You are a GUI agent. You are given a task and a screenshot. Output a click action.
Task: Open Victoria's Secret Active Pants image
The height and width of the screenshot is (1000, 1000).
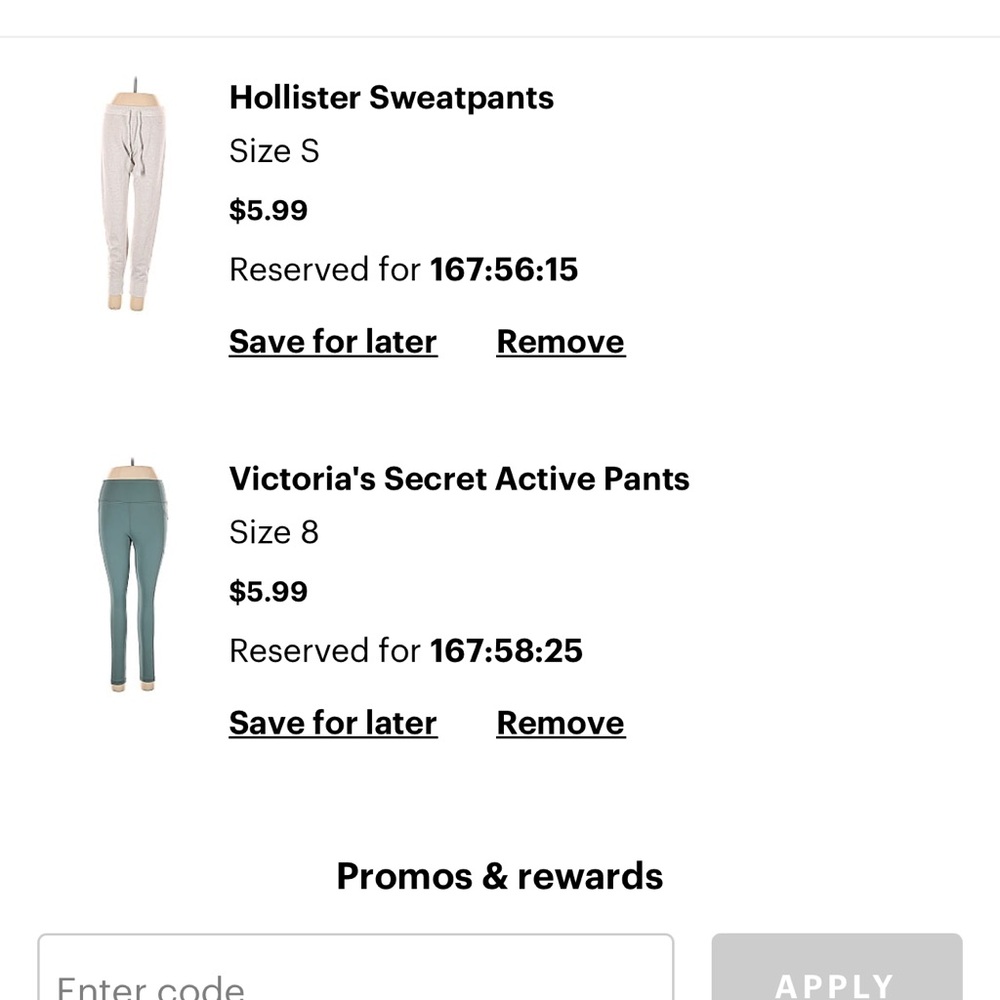point(133,578)
